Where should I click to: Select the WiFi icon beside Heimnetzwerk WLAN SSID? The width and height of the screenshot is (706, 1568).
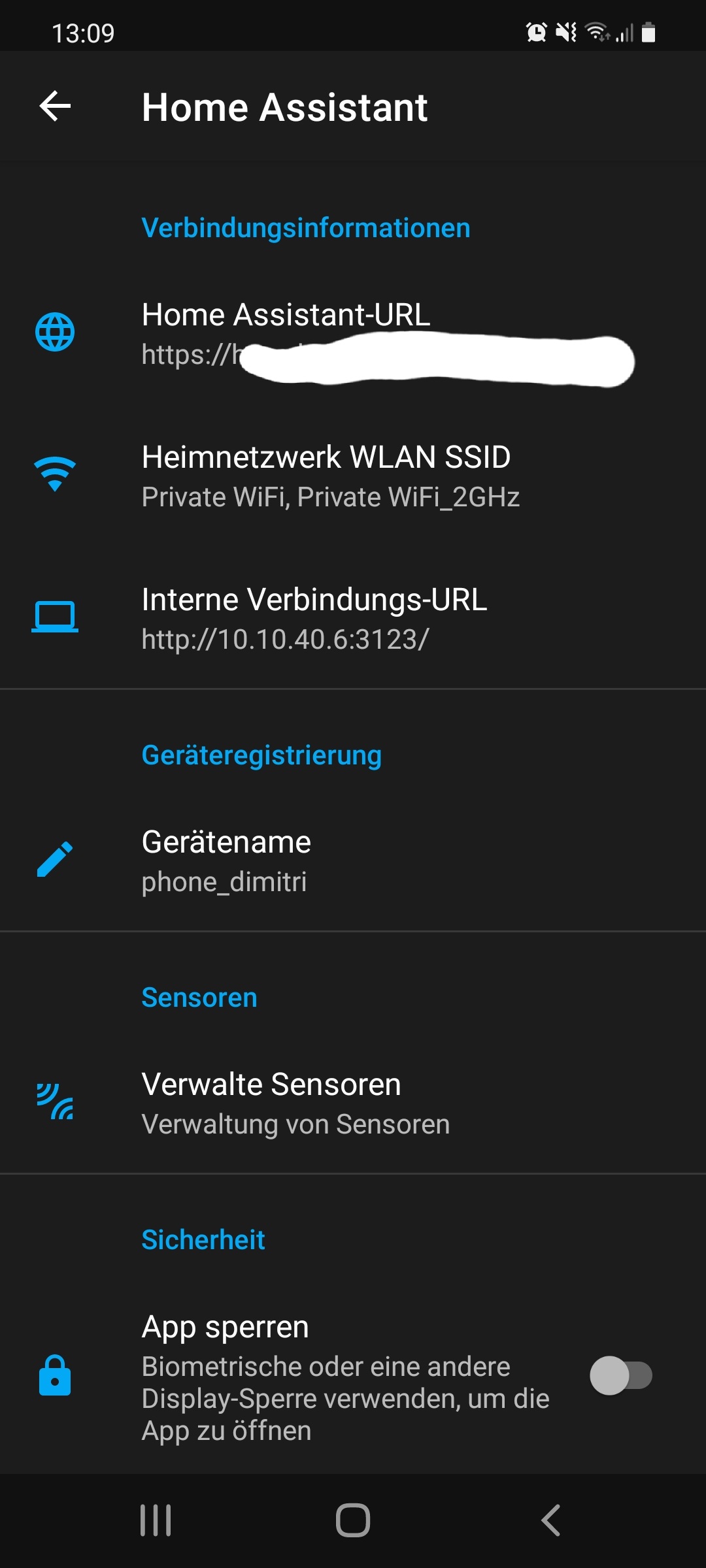pyautogui.click(x=56, y=474)
